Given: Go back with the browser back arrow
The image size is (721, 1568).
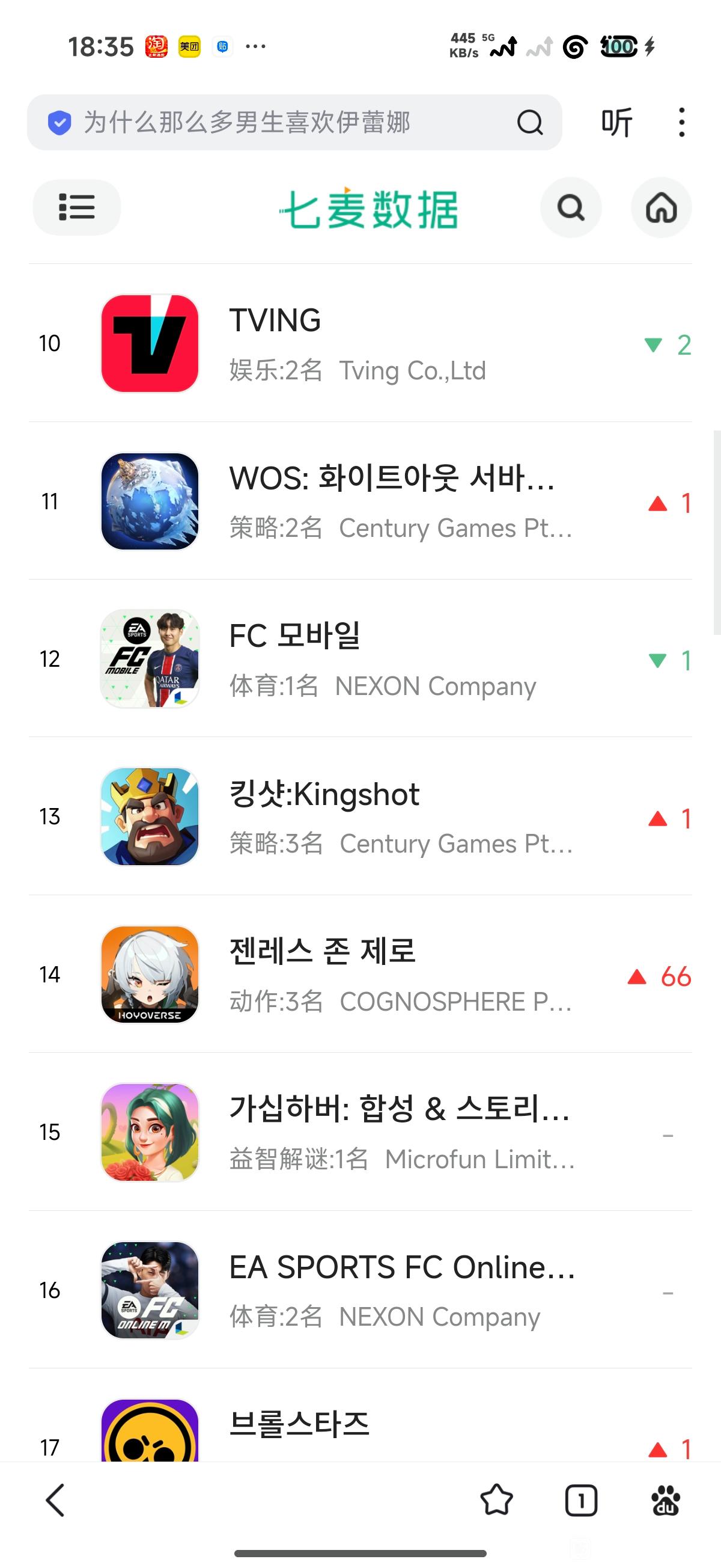Looking at the screenshot, I should tap(55, 1500).
